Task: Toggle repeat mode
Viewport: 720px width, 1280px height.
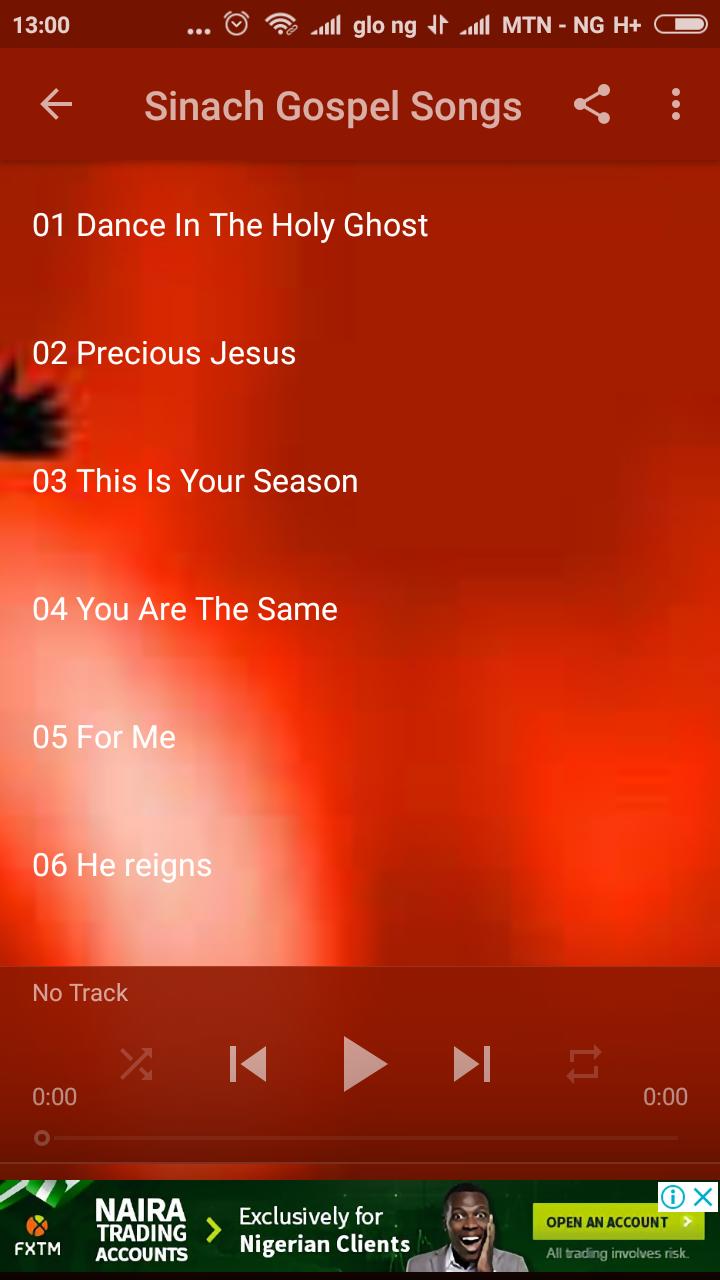Action: coord(584,1064)
